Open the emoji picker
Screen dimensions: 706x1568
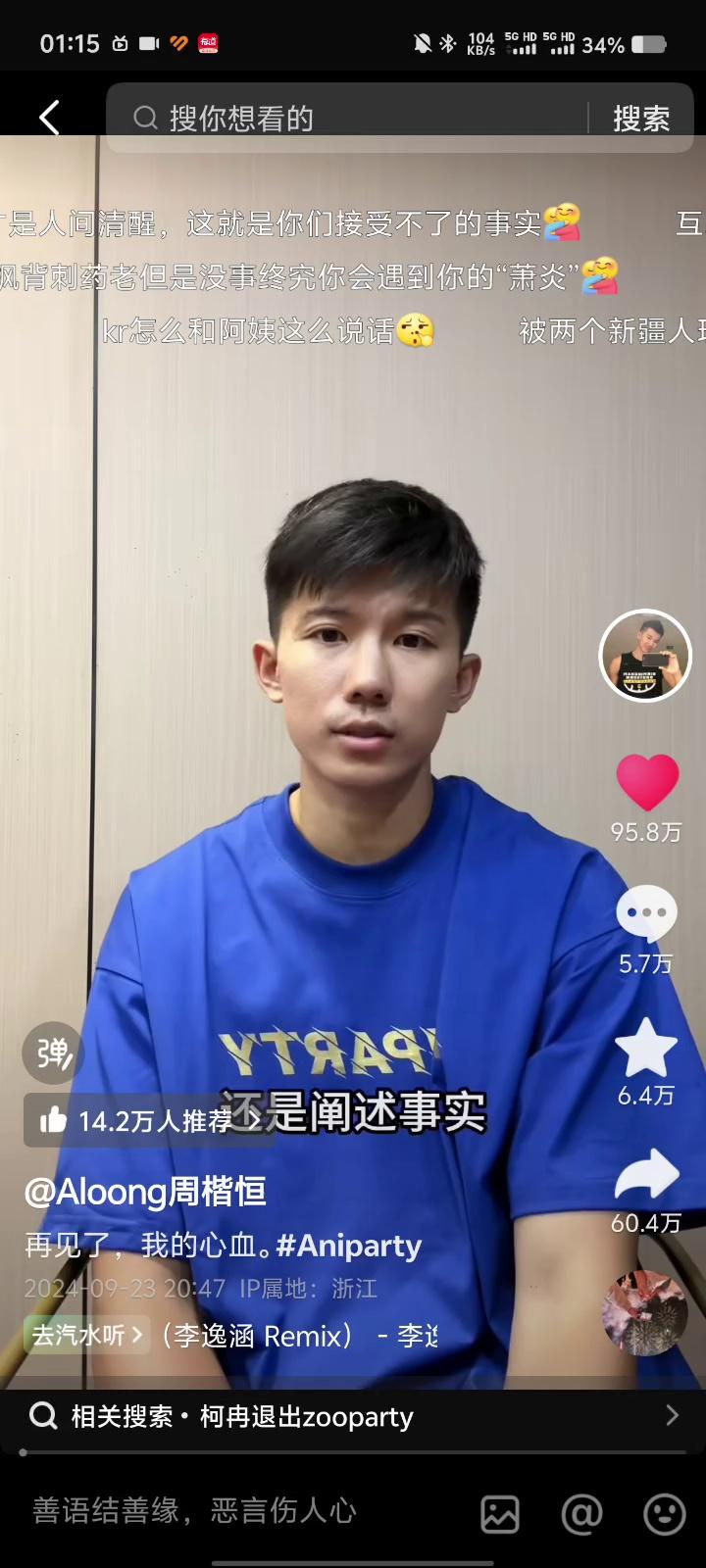664,1514
